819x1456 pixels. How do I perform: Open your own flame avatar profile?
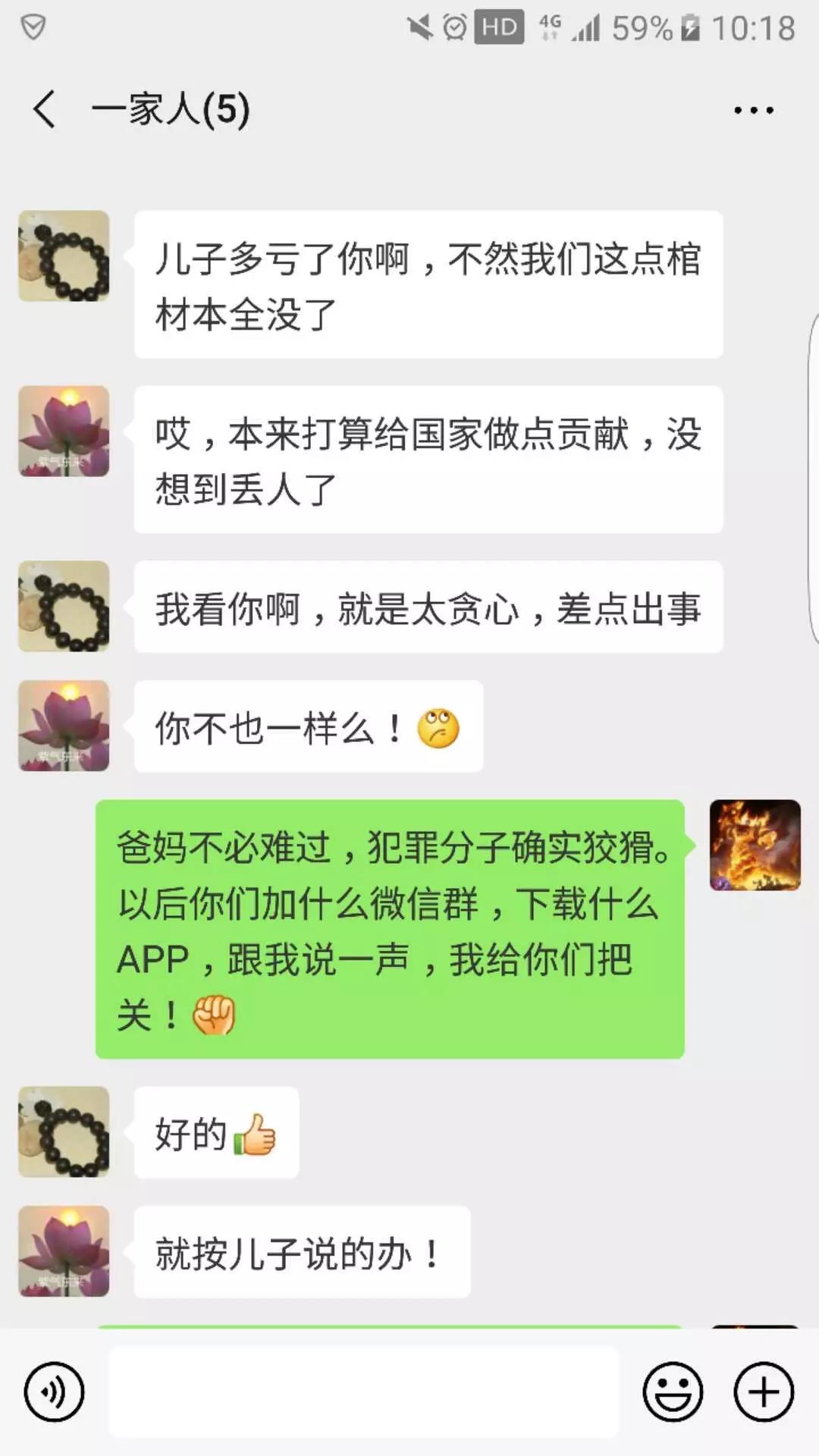(x=755, y=845)
